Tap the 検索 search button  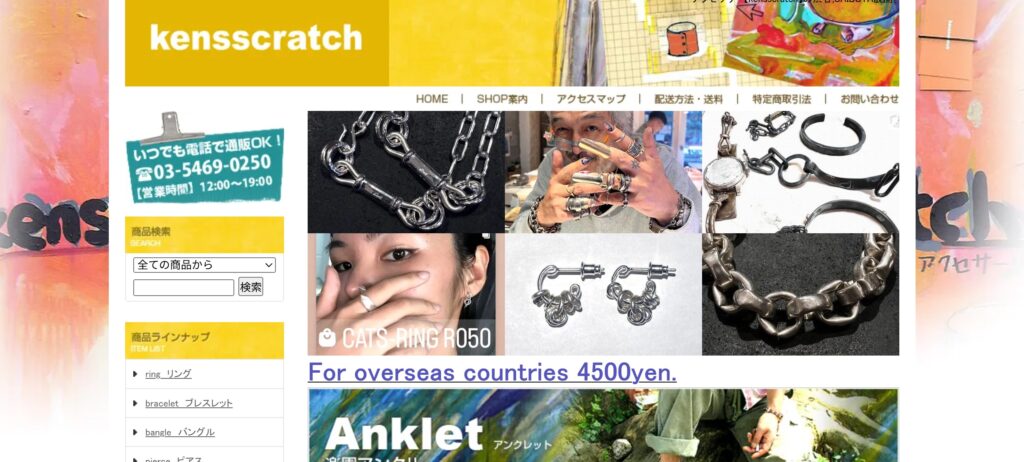pos(251,287)
